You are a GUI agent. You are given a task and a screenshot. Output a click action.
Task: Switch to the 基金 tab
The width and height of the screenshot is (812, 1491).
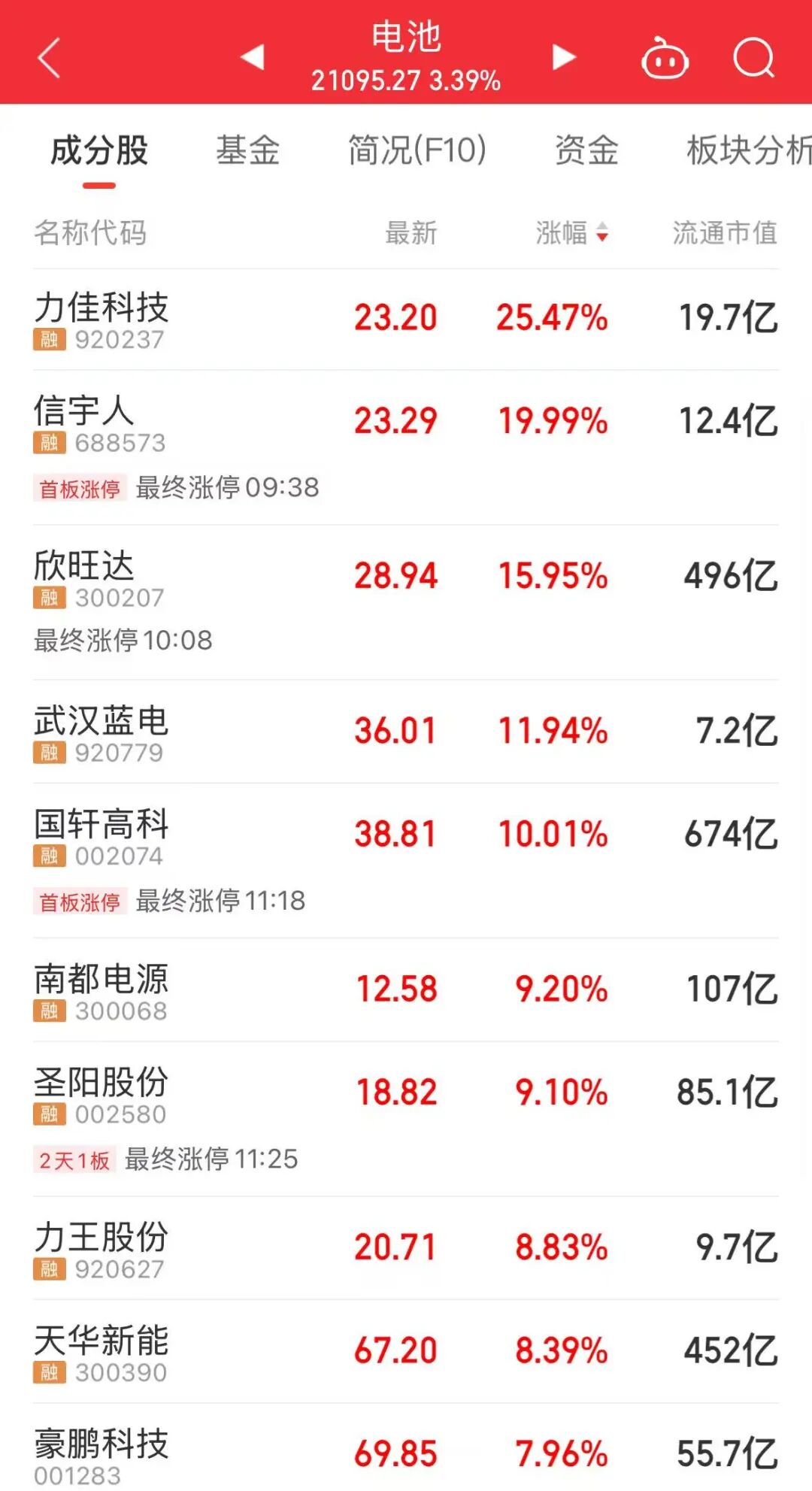[x=247, y=150]
